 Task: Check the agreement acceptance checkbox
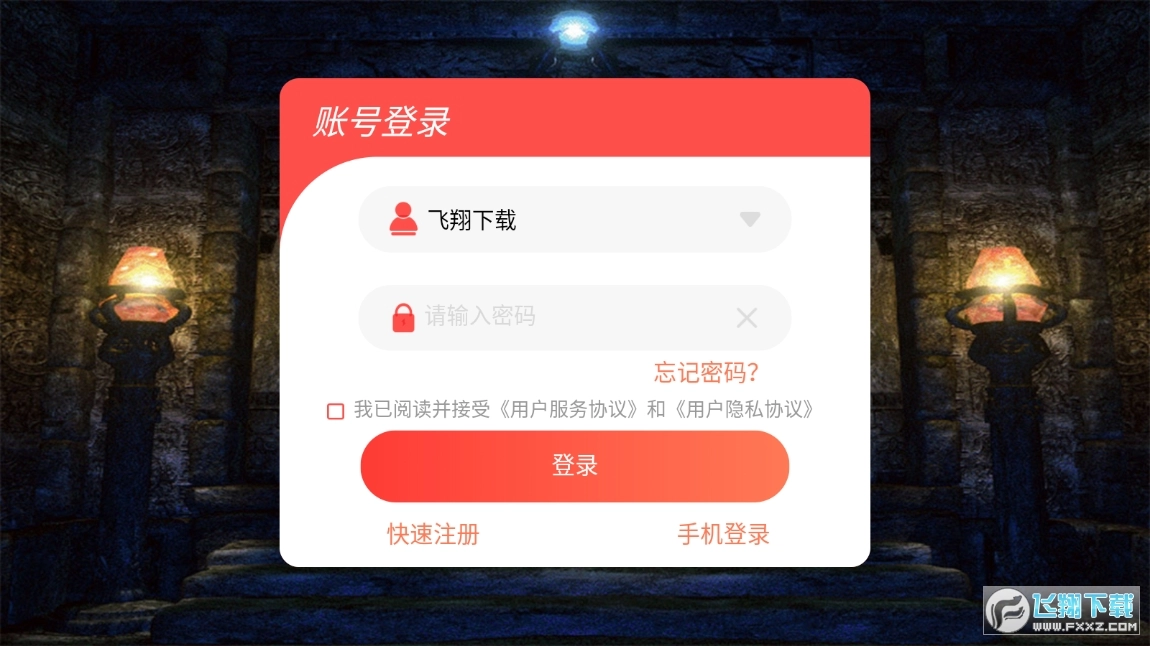pos(336,411)
